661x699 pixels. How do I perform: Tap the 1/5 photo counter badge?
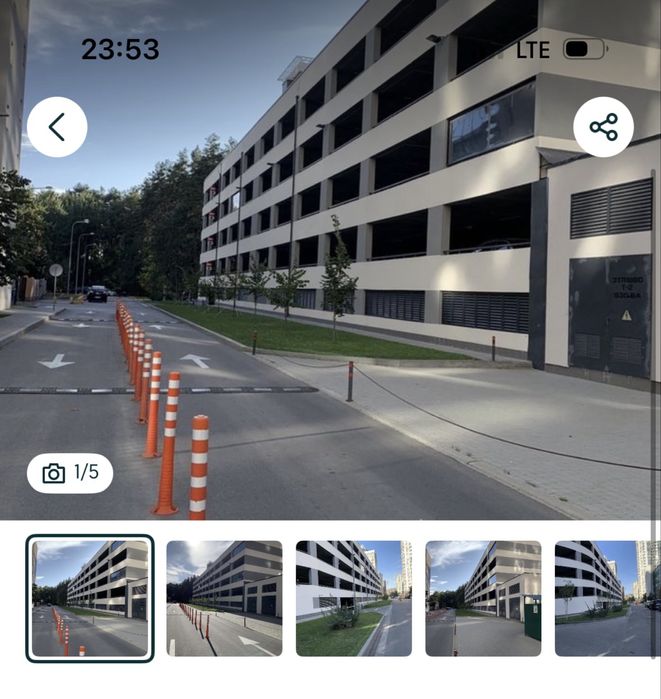click(x=70, y=473)
